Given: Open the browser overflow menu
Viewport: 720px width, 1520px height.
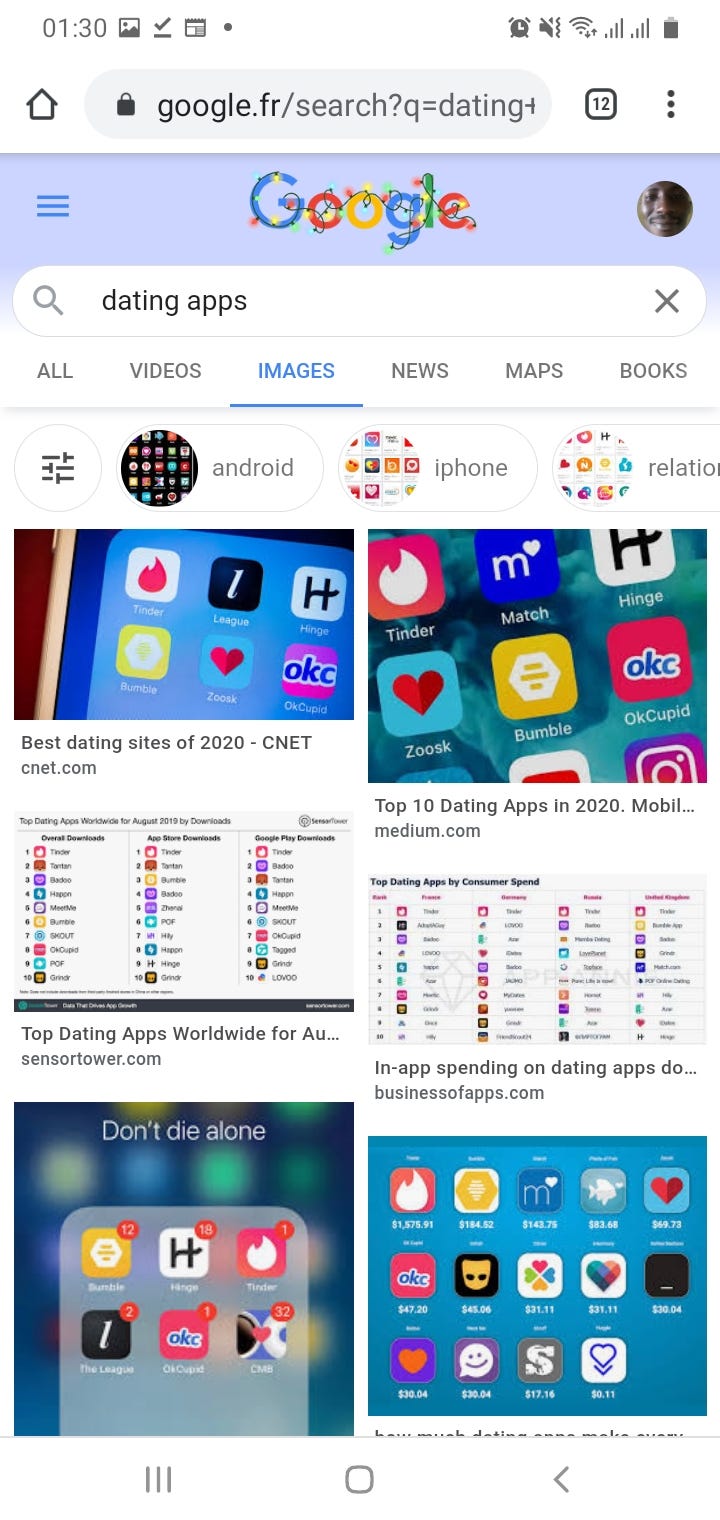Looking at the screenshot, I should click(670, 104).
